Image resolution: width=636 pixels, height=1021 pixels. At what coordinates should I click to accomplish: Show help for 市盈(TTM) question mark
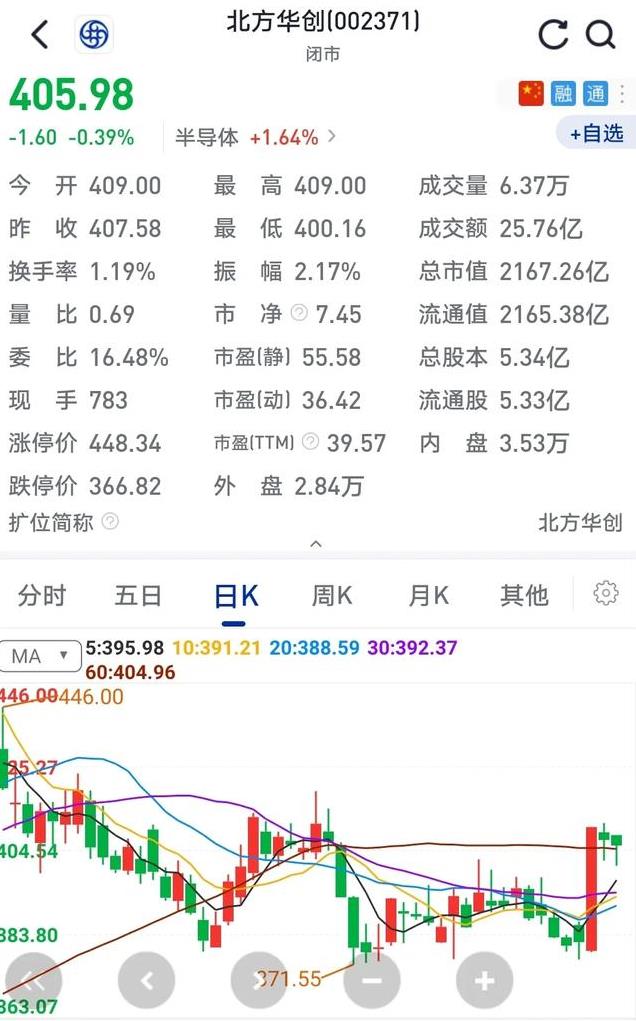click(x=311, y=442)
